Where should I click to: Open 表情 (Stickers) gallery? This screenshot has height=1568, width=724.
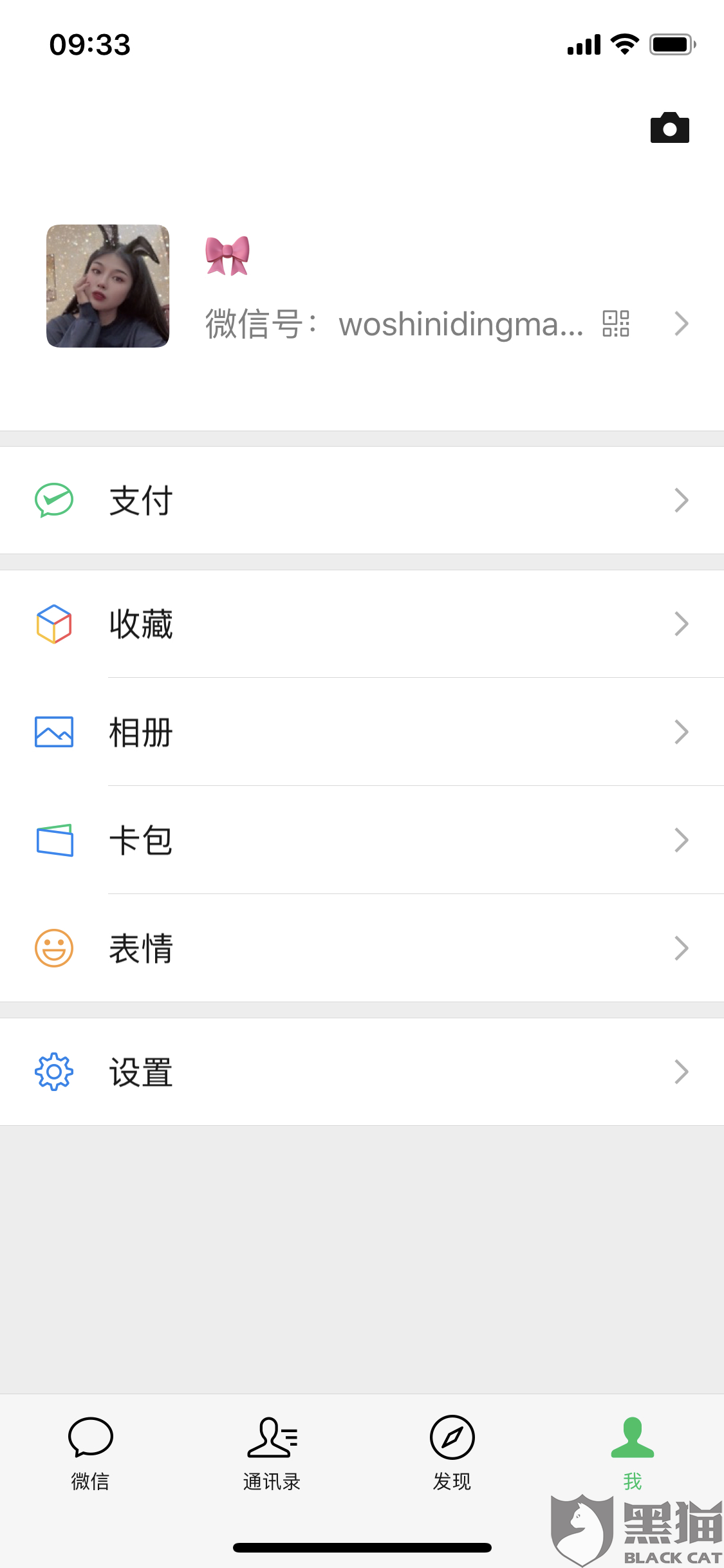(362, 948)
